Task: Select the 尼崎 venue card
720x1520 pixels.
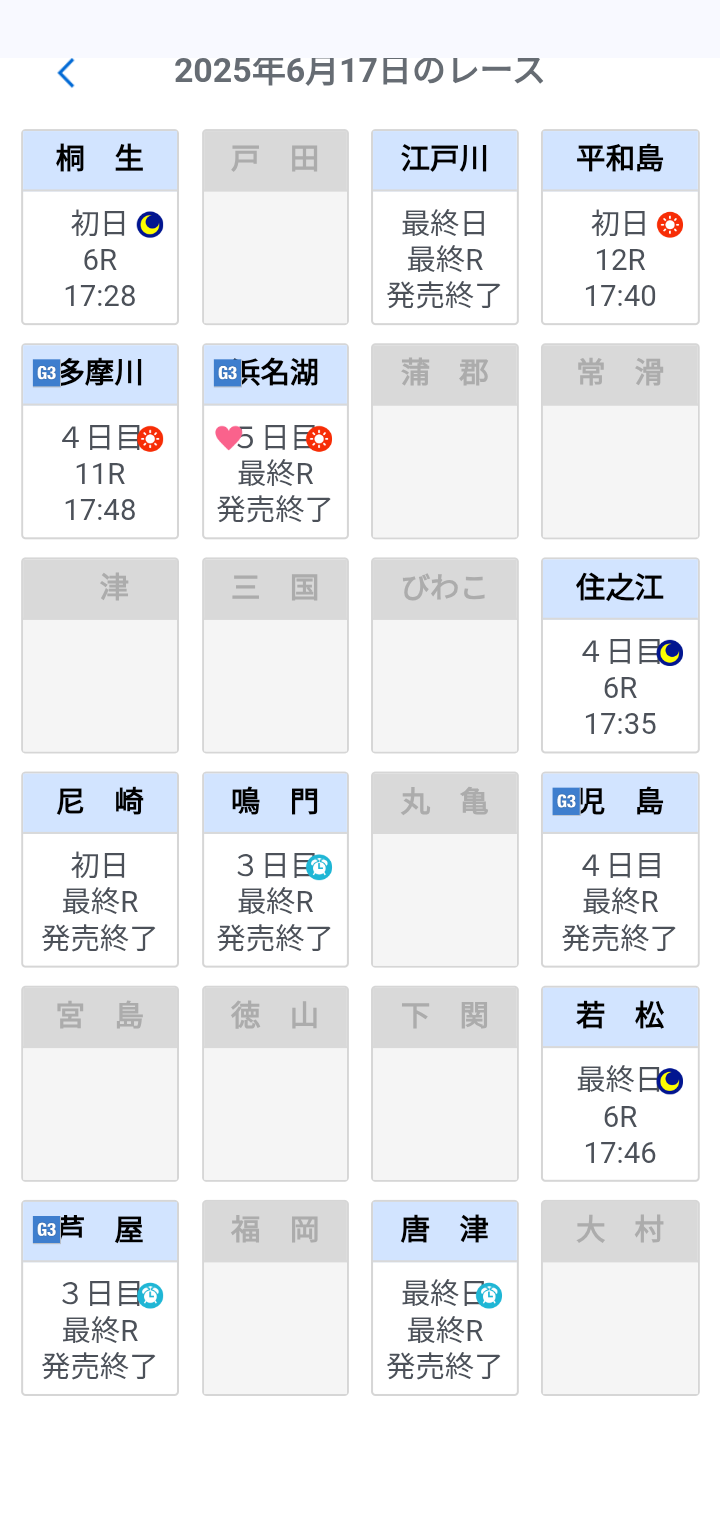Action: click(x=100, y=869)
